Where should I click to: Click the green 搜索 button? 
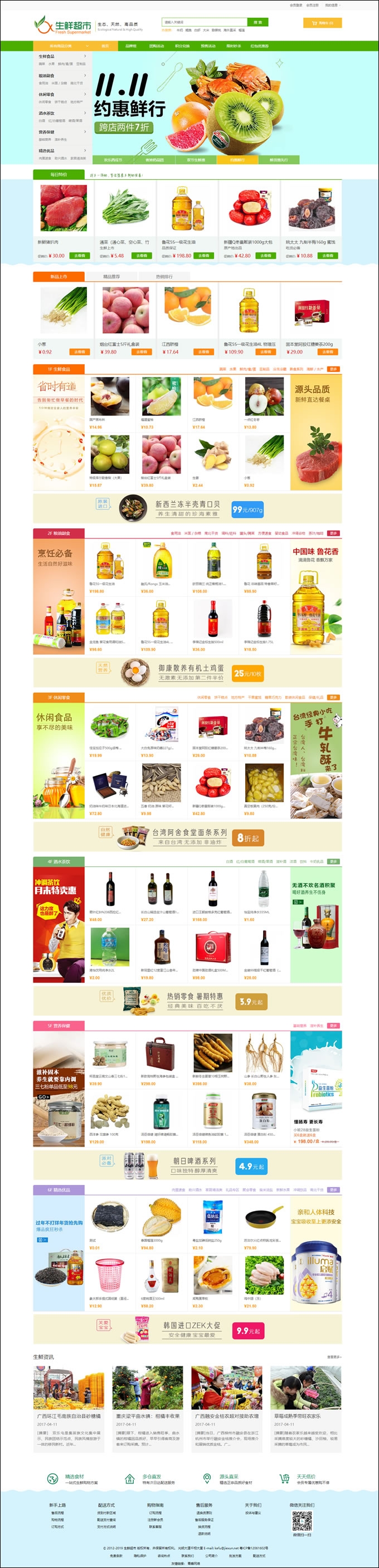click(257, 22)
